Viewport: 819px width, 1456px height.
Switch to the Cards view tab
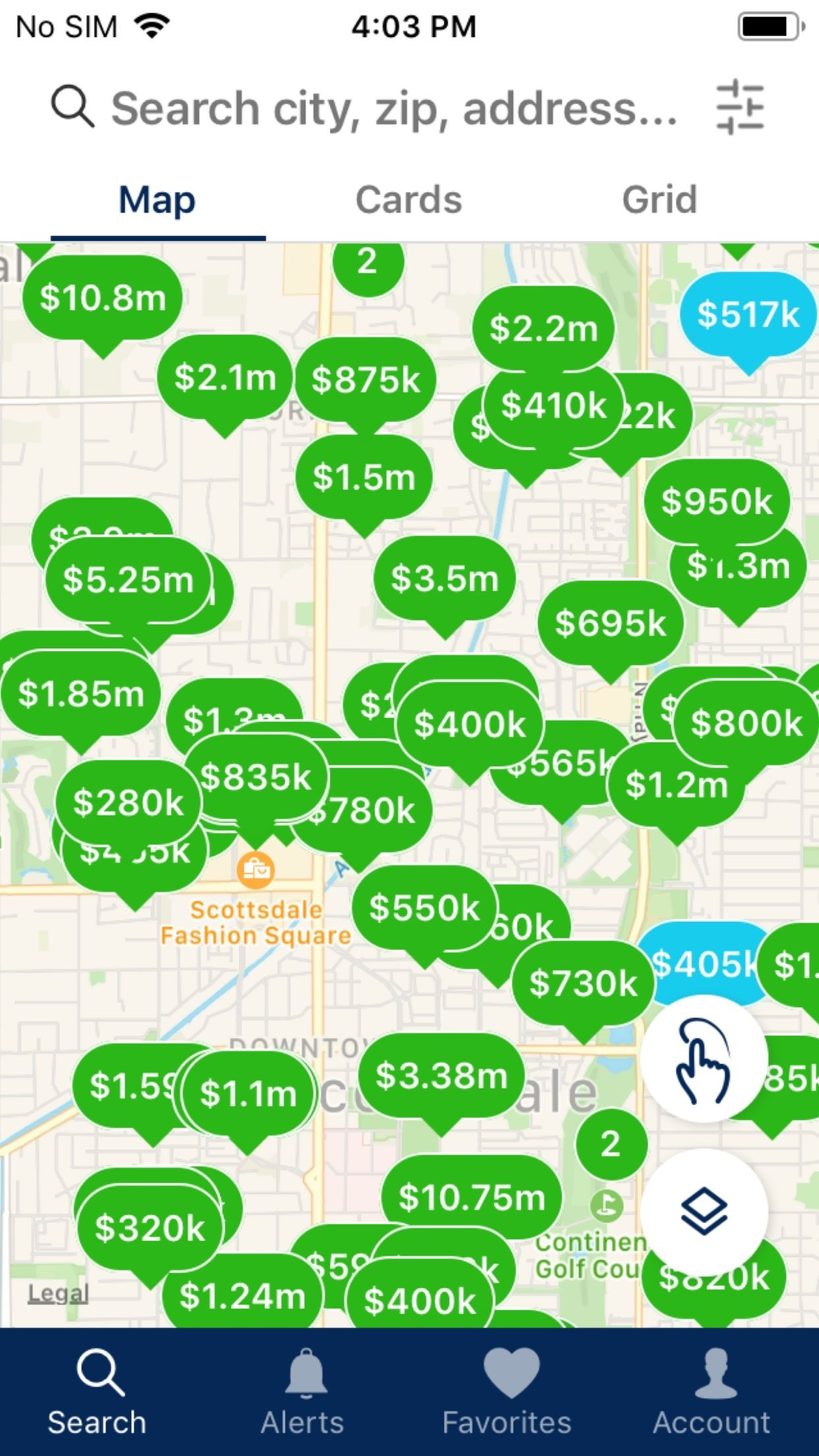409,200
